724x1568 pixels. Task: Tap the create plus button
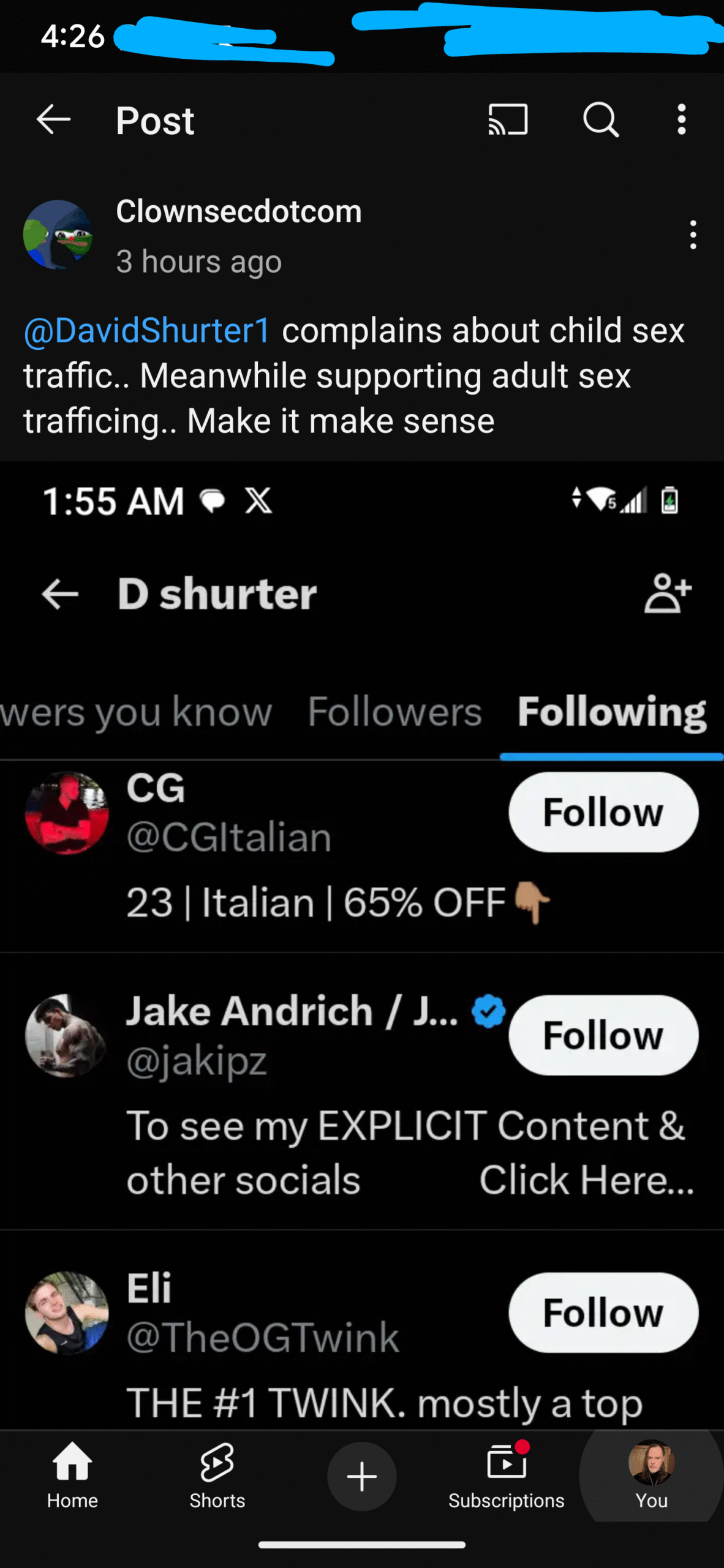362,1476
